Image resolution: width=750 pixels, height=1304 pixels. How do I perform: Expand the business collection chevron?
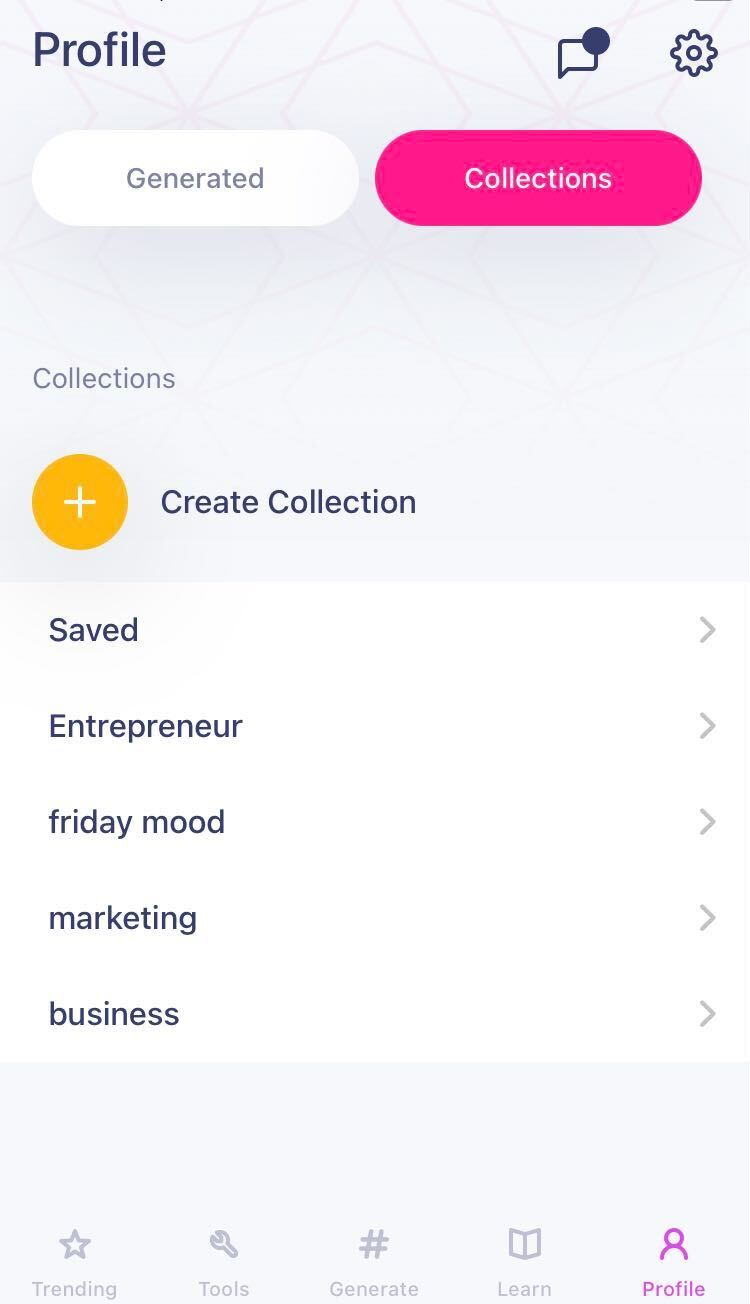(708, 1014)
